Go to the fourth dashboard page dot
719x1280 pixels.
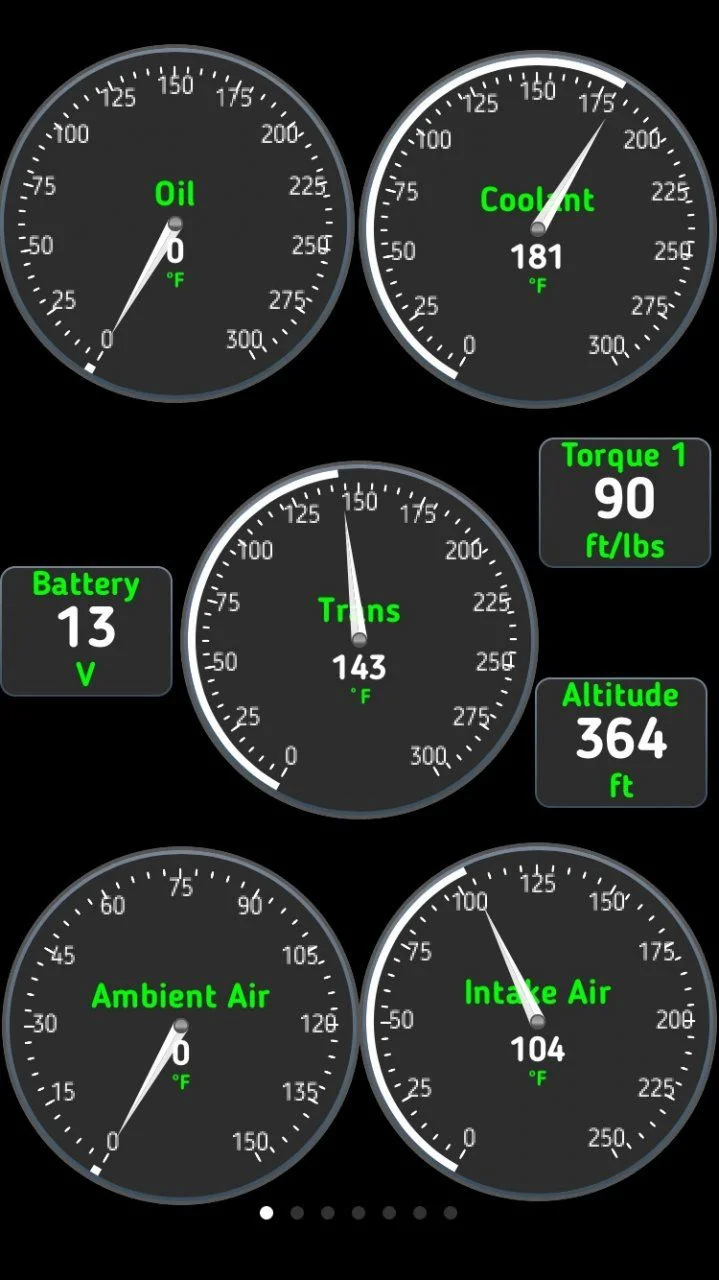click(x=358, y=1213)
